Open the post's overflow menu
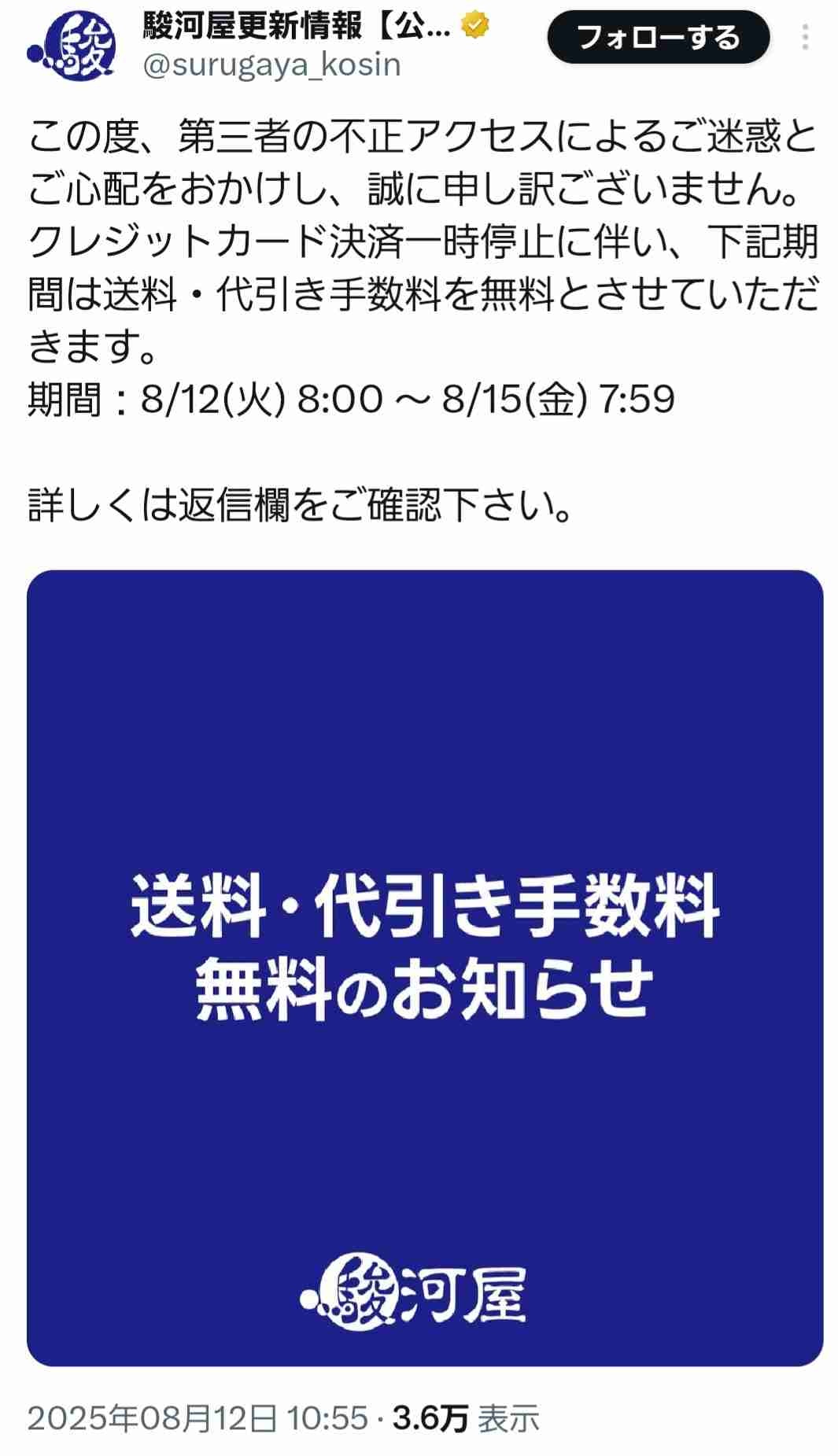 point(804,37)
